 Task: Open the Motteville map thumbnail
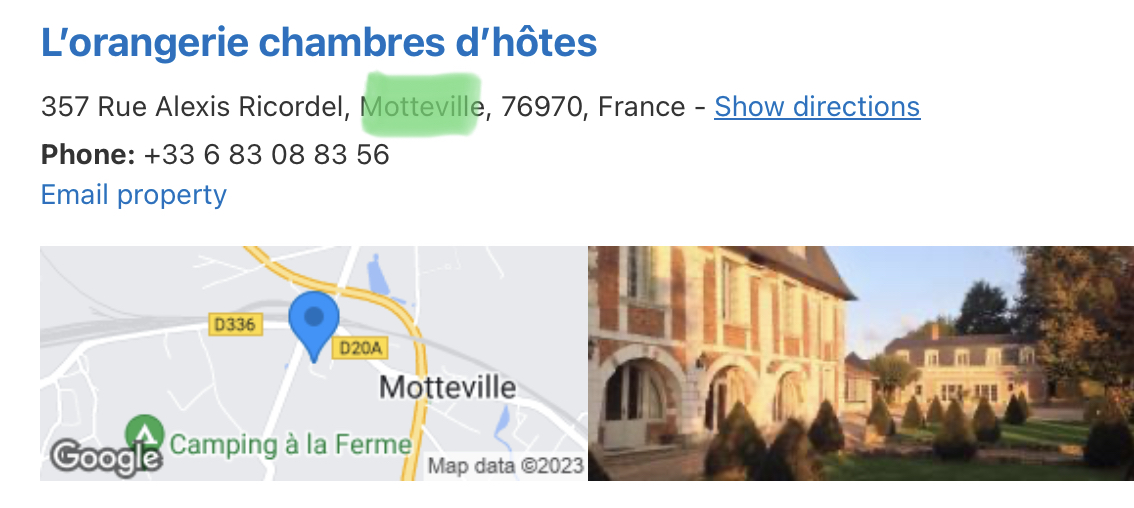(x=312, y=363)
